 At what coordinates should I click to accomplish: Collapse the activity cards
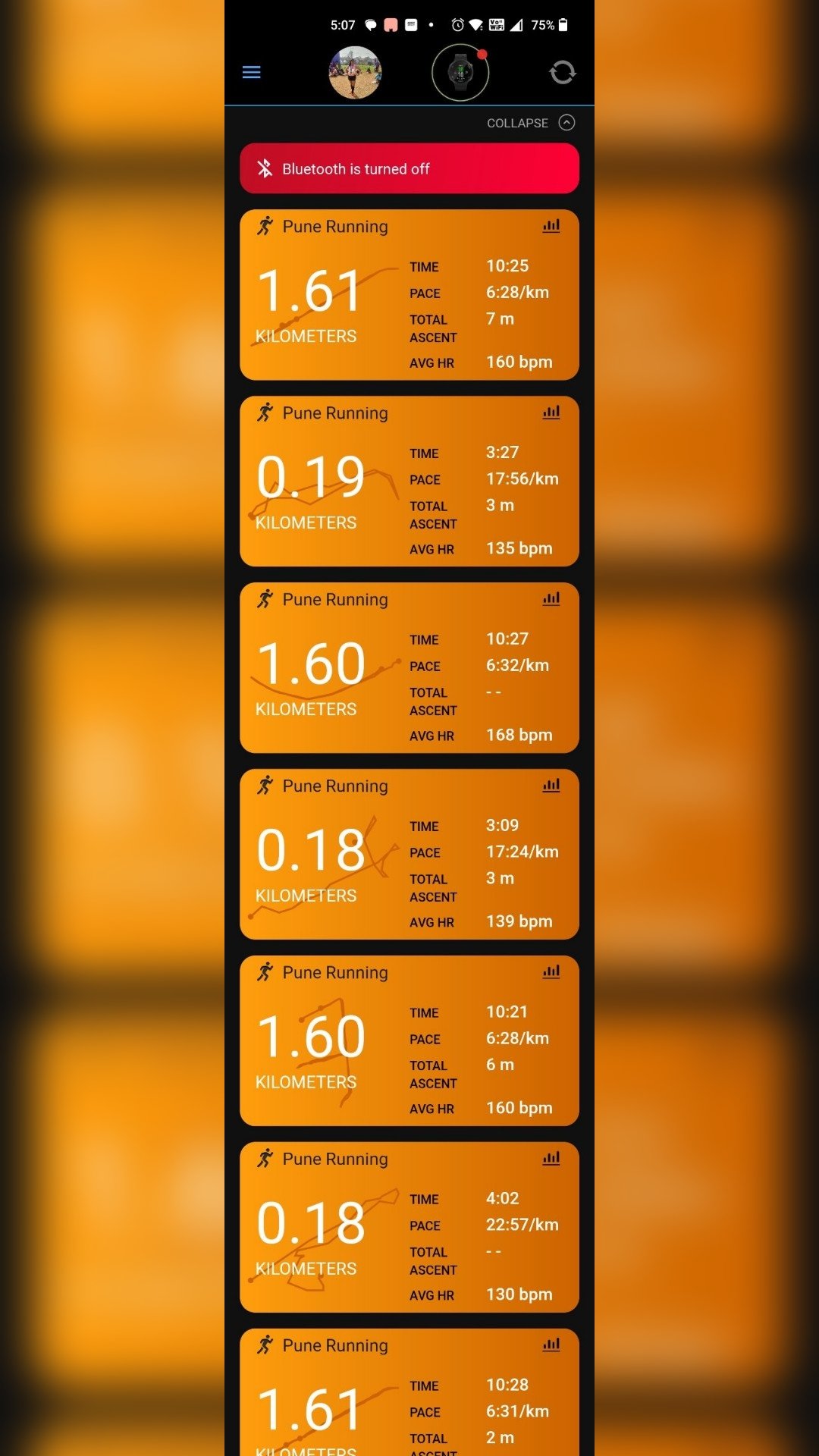[x=531, y=123]
